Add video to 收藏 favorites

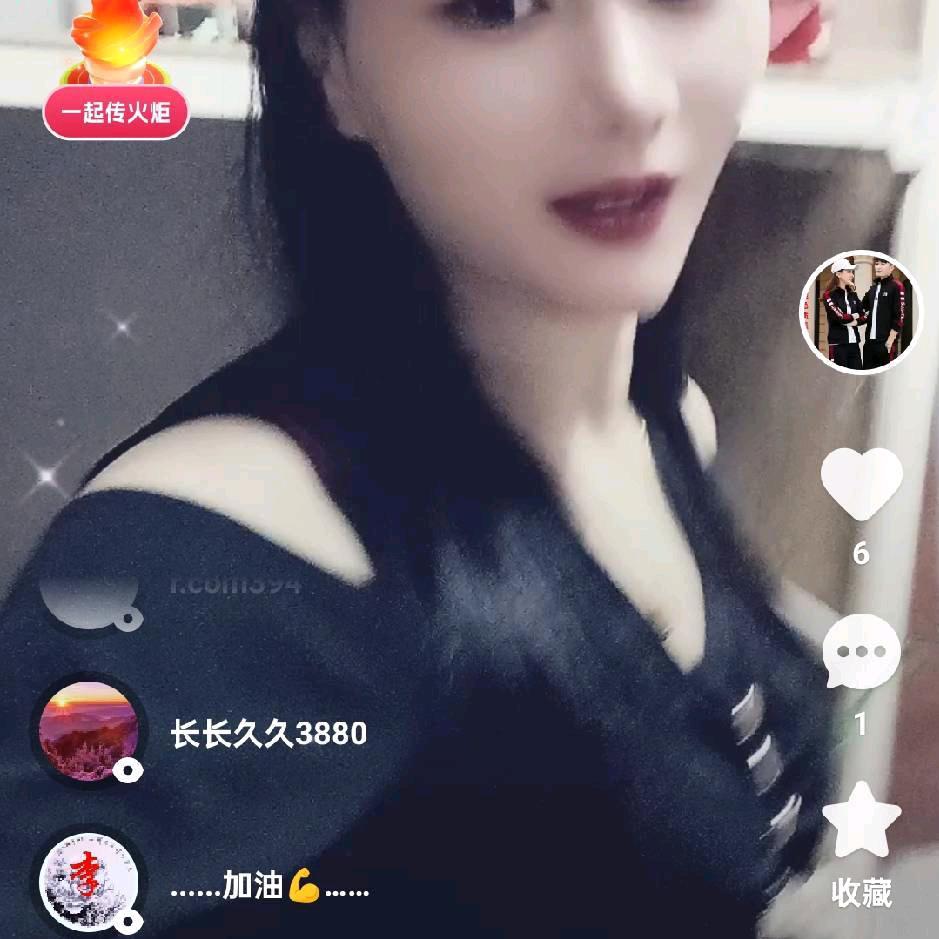point(861,822)
